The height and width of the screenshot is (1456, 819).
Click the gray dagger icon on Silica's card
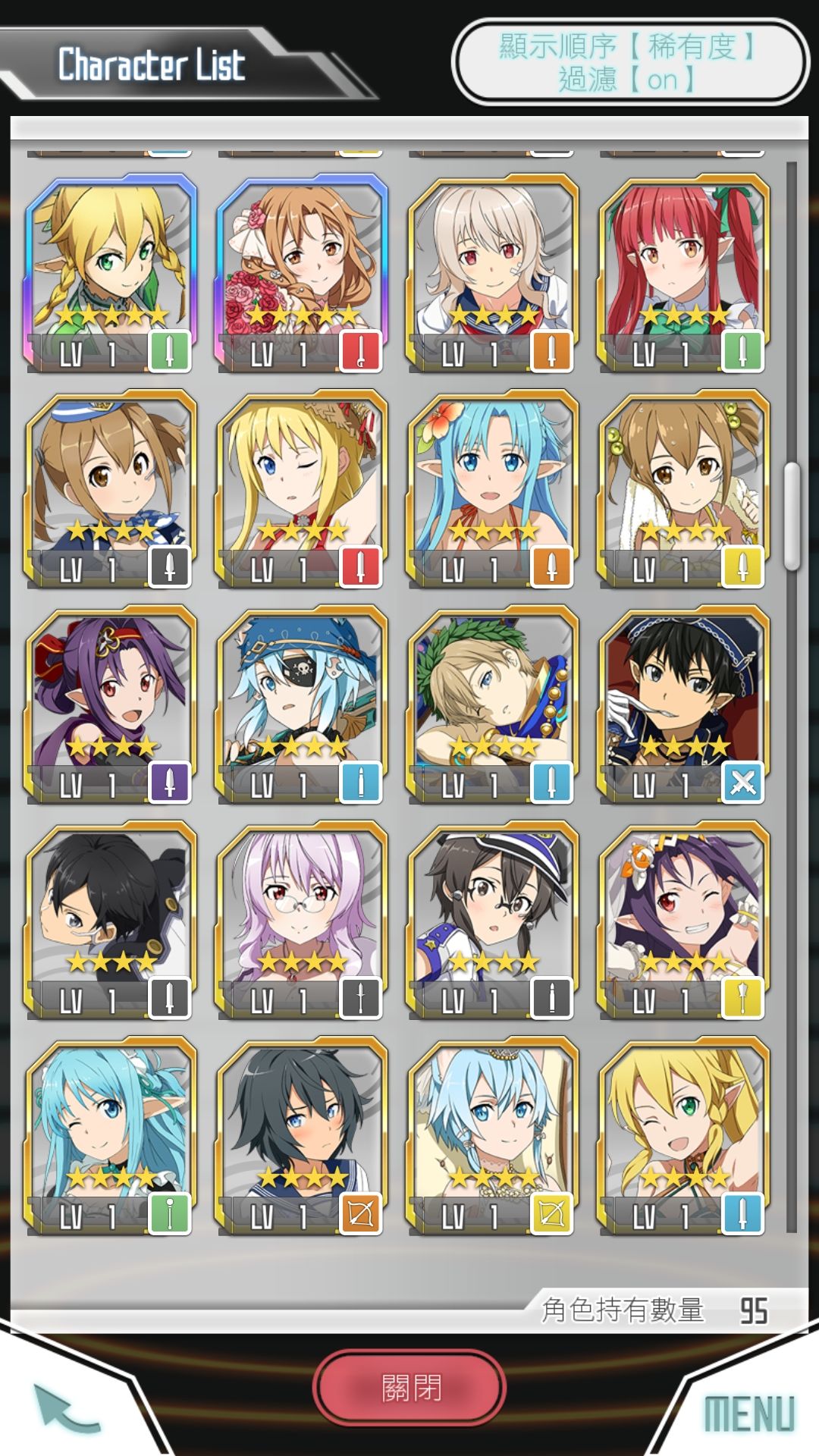click(168, 566)
